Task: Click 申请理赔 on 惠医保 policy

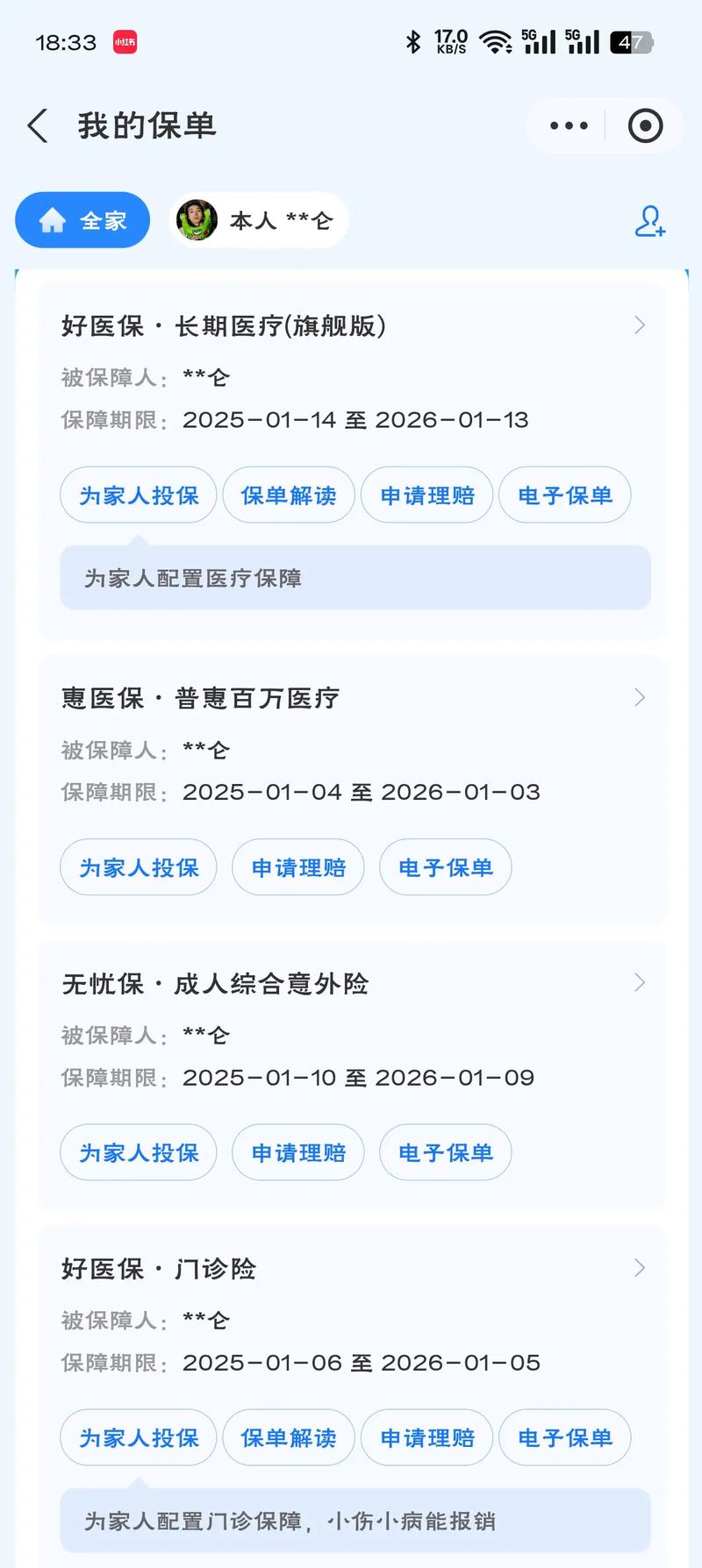Action: (298, 867)
